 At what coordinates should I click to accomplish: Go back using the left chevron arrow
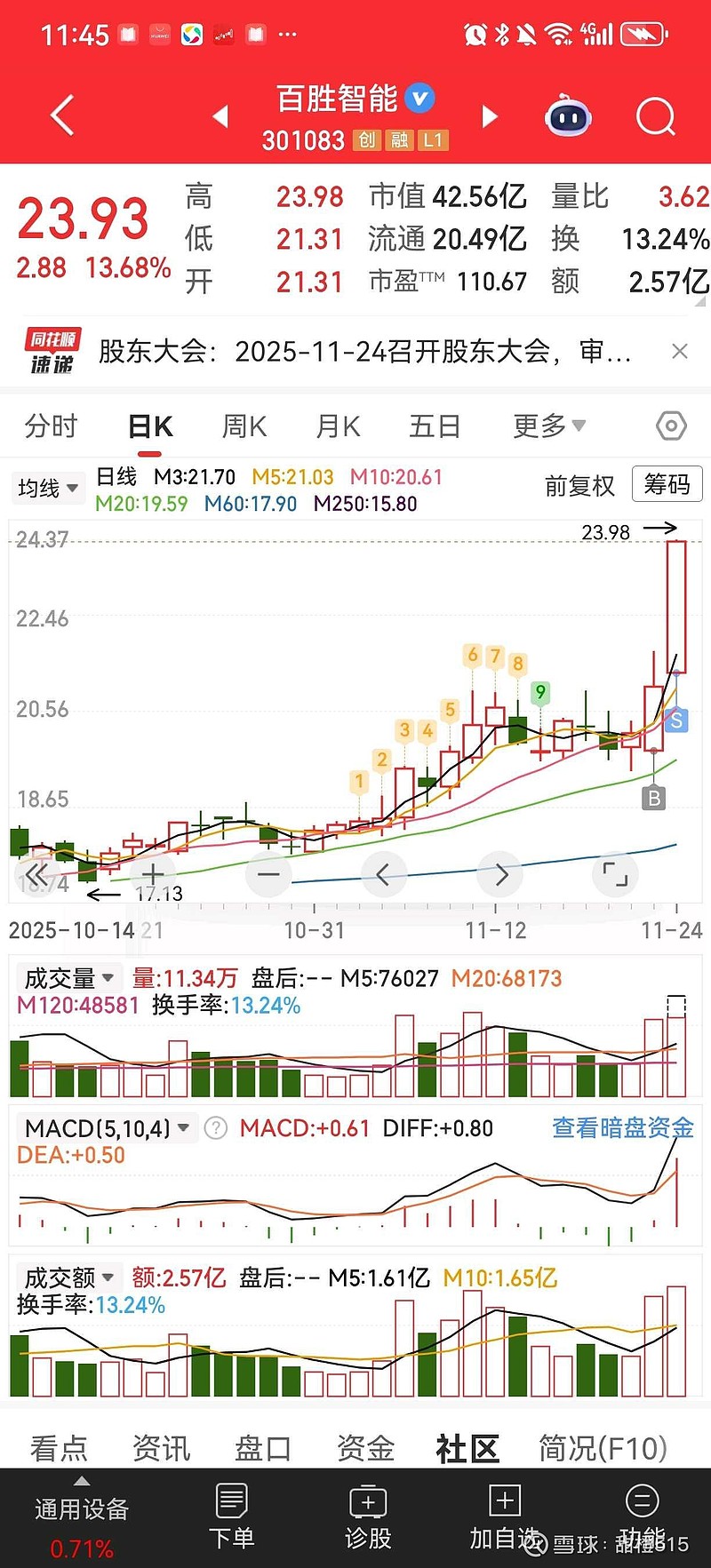(x=60, y=115)
